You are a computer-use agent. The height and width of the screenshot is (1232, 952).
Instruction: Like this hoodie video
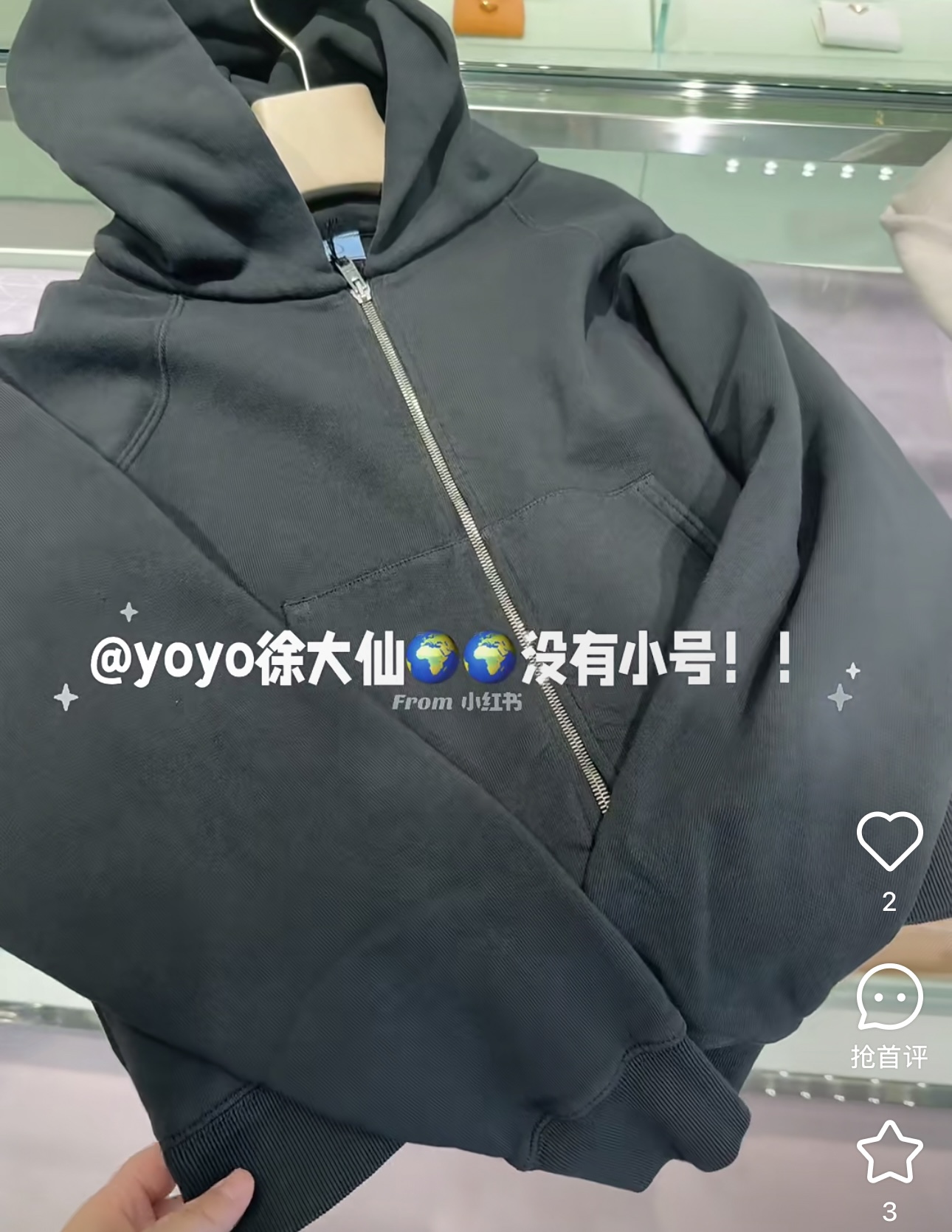(889, 841)
